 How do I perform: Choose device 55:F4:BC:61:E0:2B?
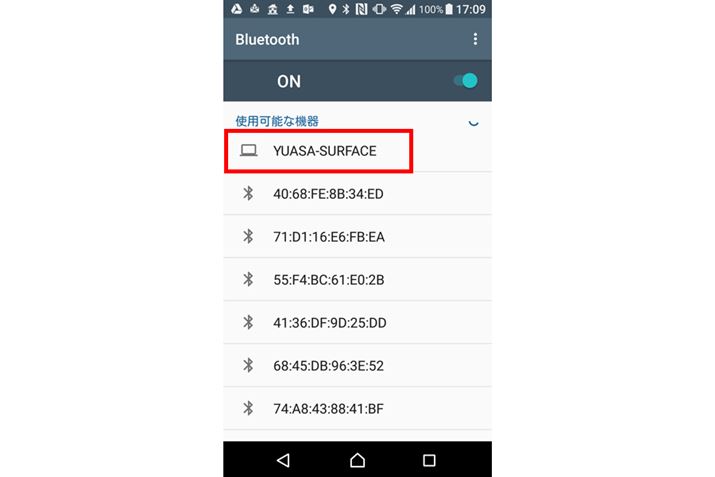(328, 280)
